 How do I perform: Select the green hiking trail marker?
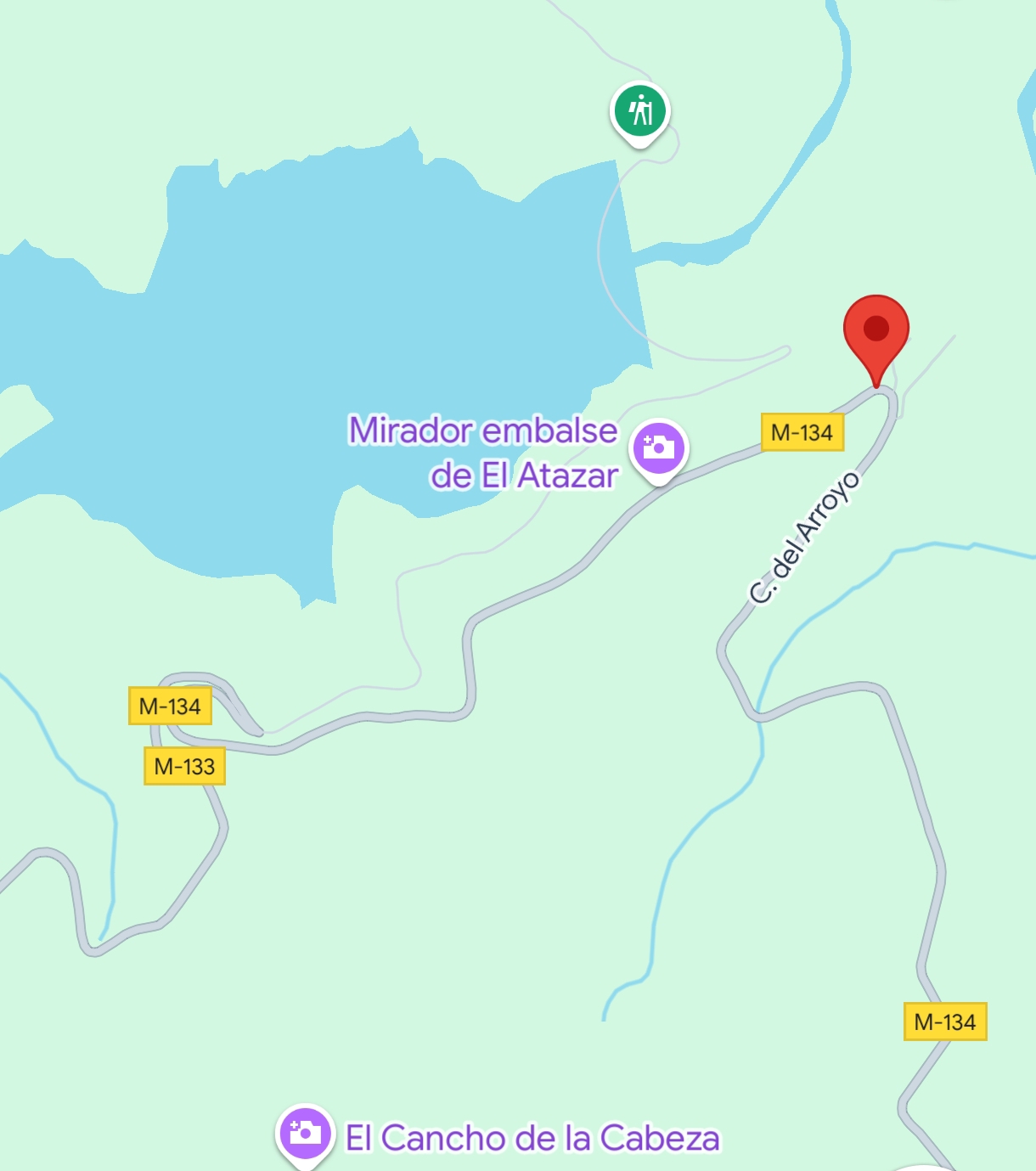tap(640, 110)
